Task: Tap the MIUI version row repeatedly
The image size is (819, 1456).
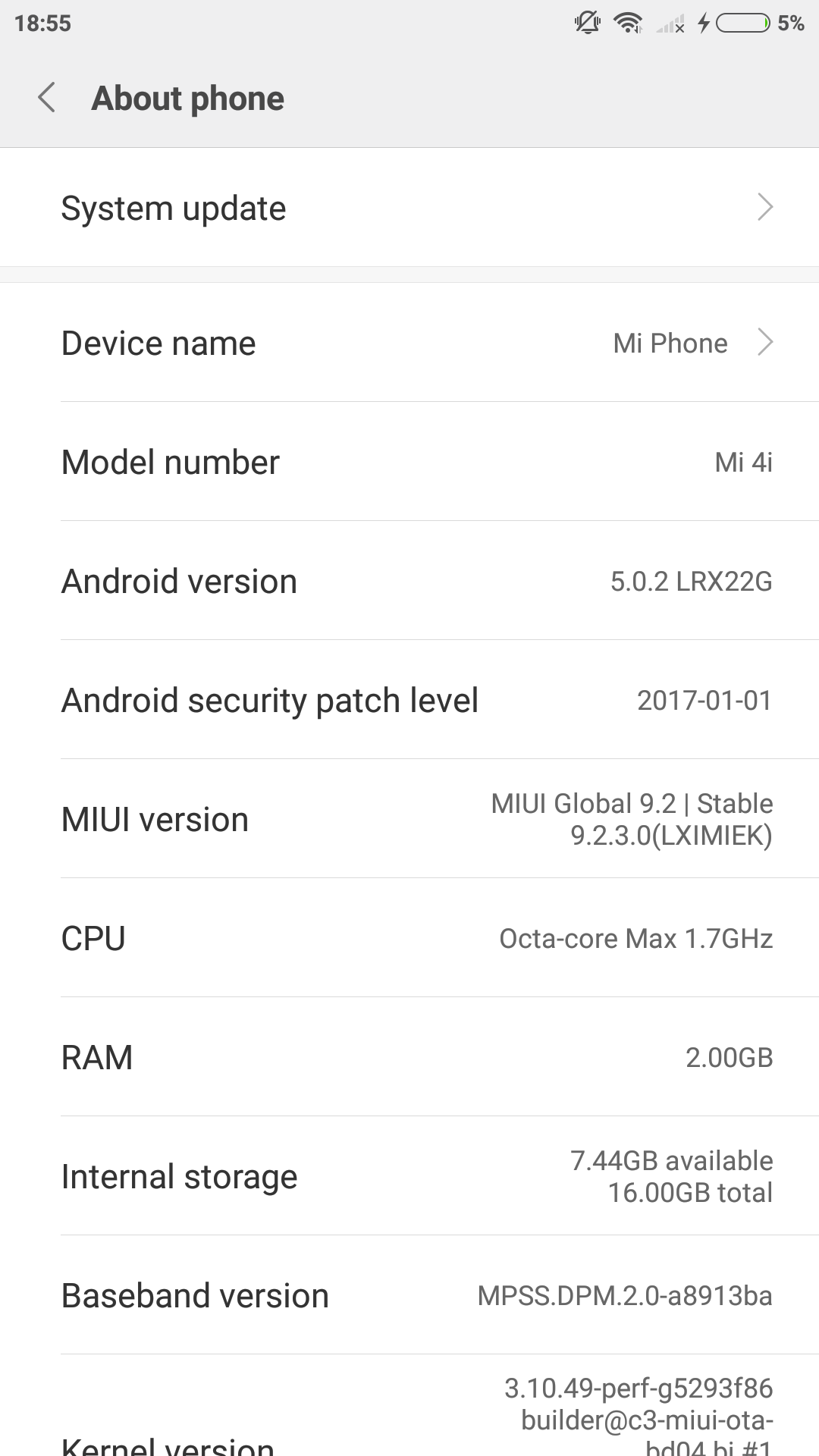Action: click(x=409, y=819)
